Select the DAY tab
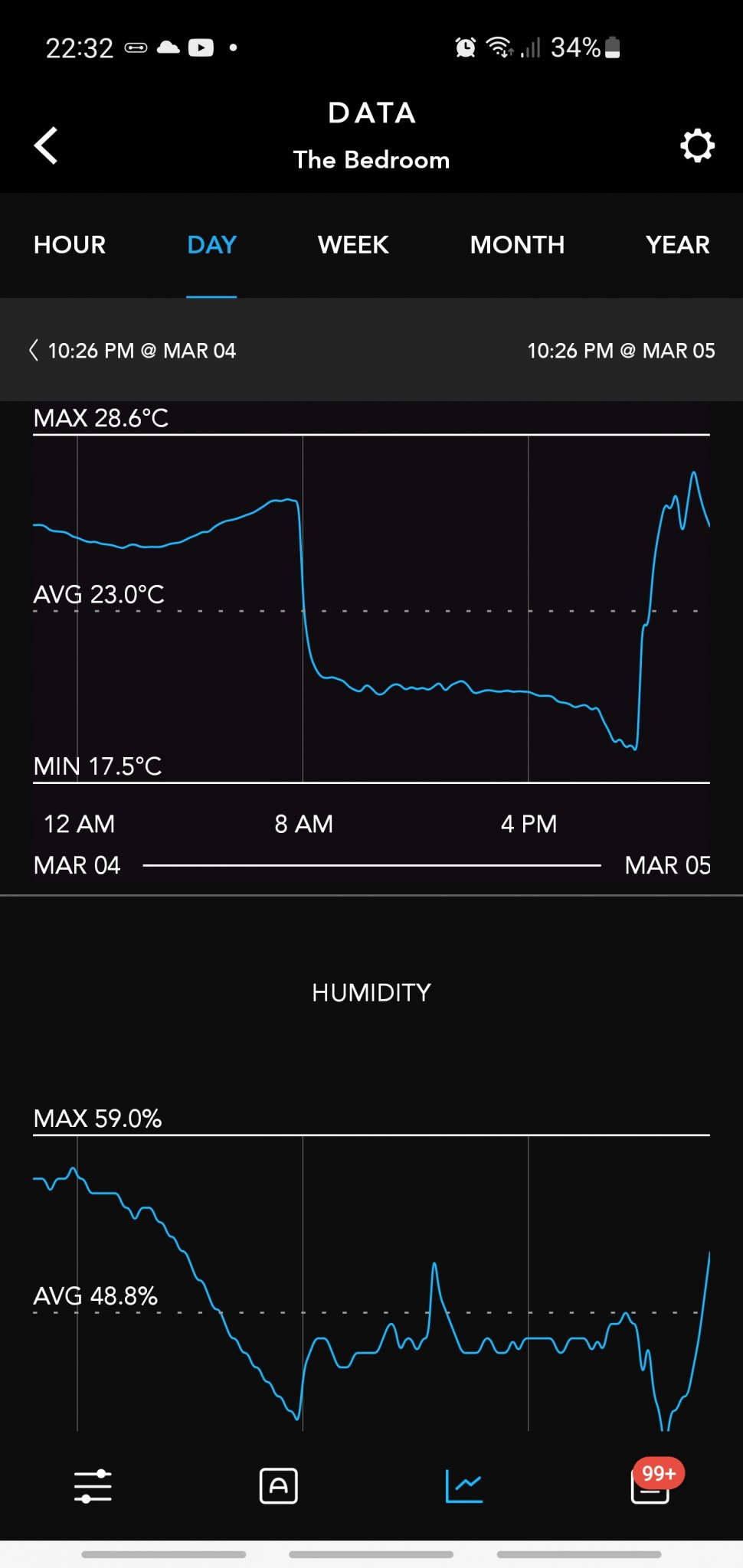743x1568 pixels. click(211, 245)
